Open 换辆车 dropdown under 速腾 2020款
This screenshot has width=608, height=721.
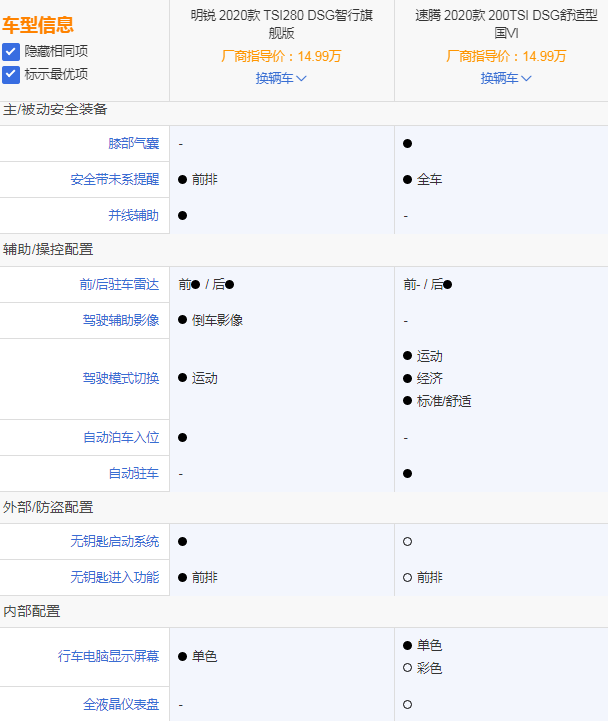506,77
